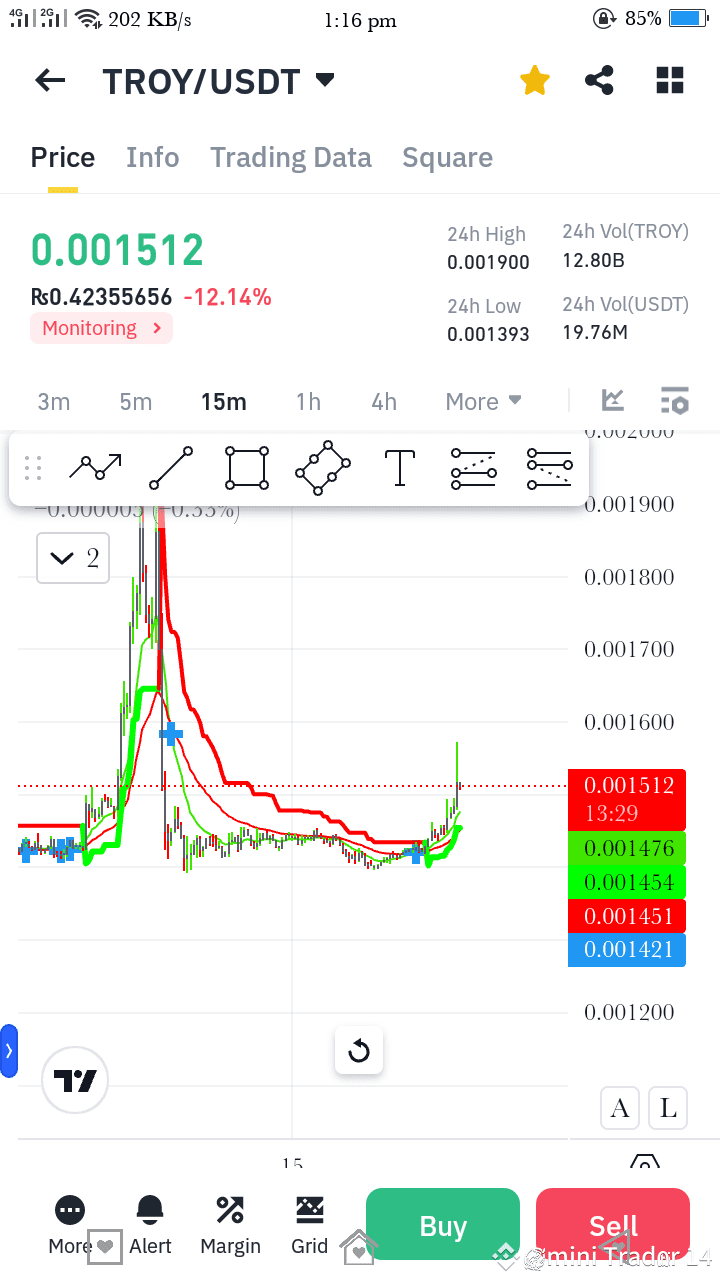Collapse the indicator list labeled 2

(72, 558)
